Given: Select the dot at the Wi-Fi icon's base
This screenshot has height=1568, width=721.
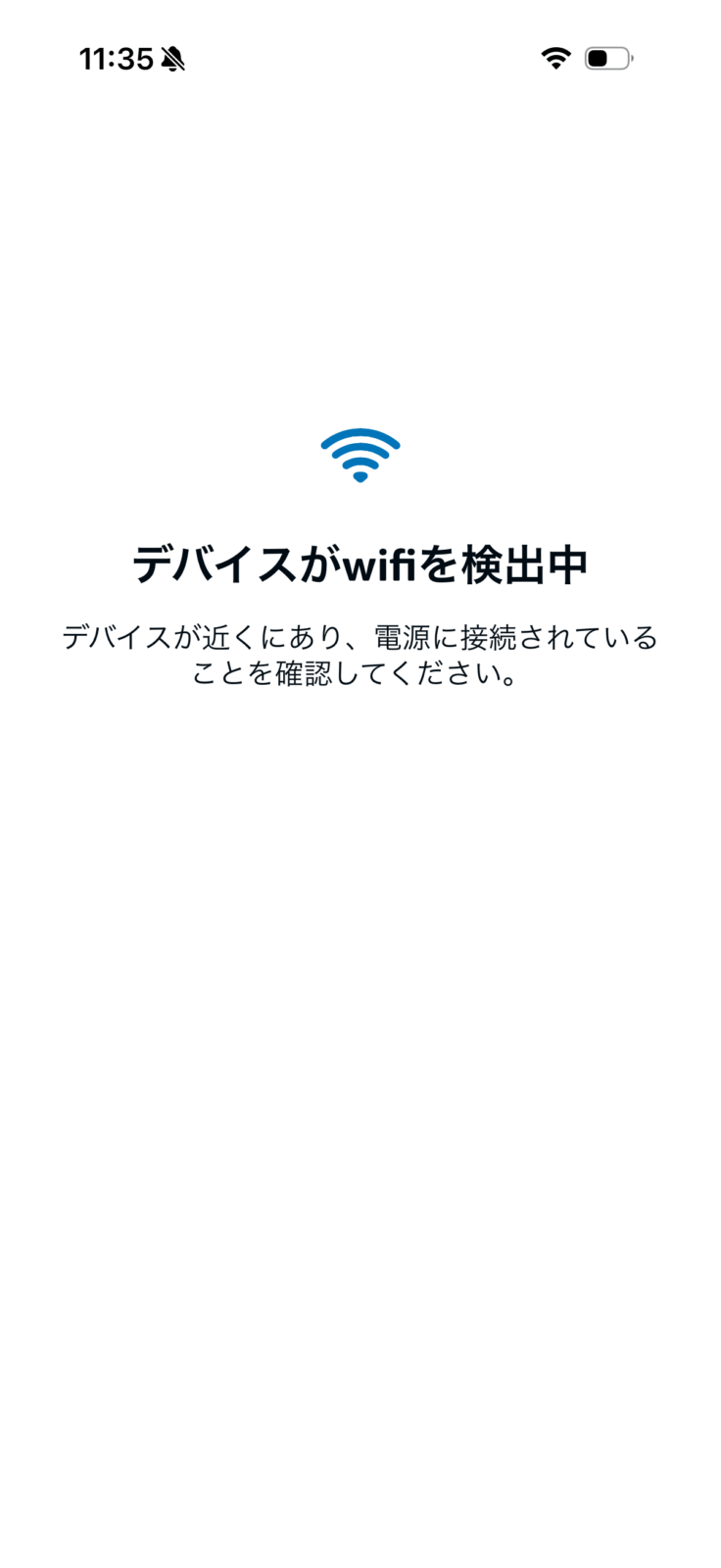Looking at the screenshot, I should pyautogui.click(x=360, y=477).
